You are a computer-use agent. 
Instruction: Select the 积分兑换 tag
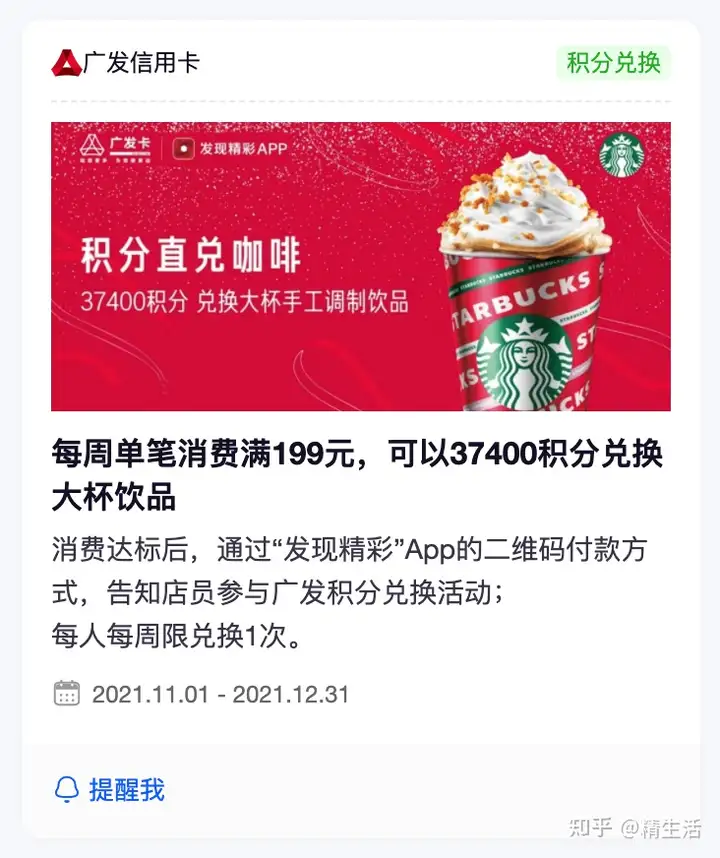click(x=613, y=63)
